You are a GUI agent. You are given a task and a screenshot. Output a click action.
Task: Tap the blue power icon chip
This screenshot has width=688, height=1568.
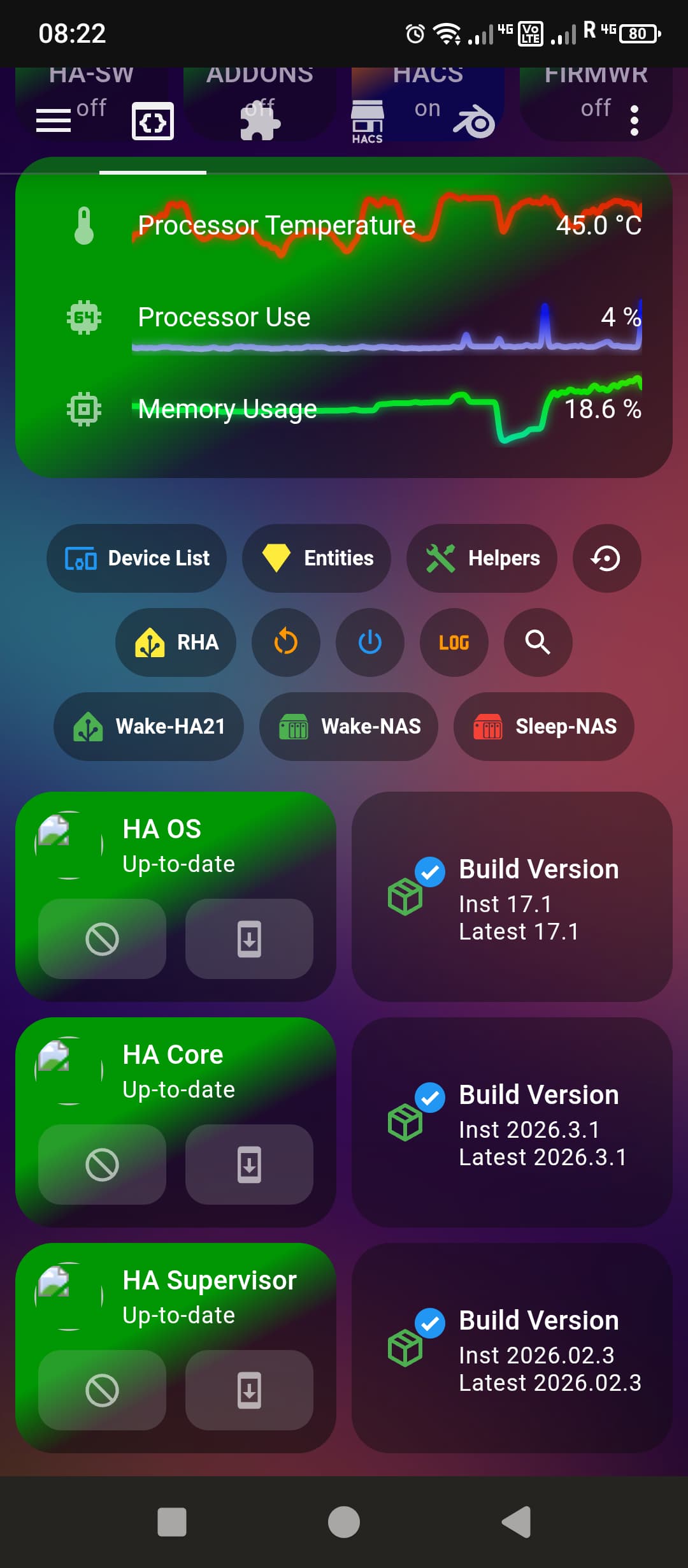[x=370, y=642]
